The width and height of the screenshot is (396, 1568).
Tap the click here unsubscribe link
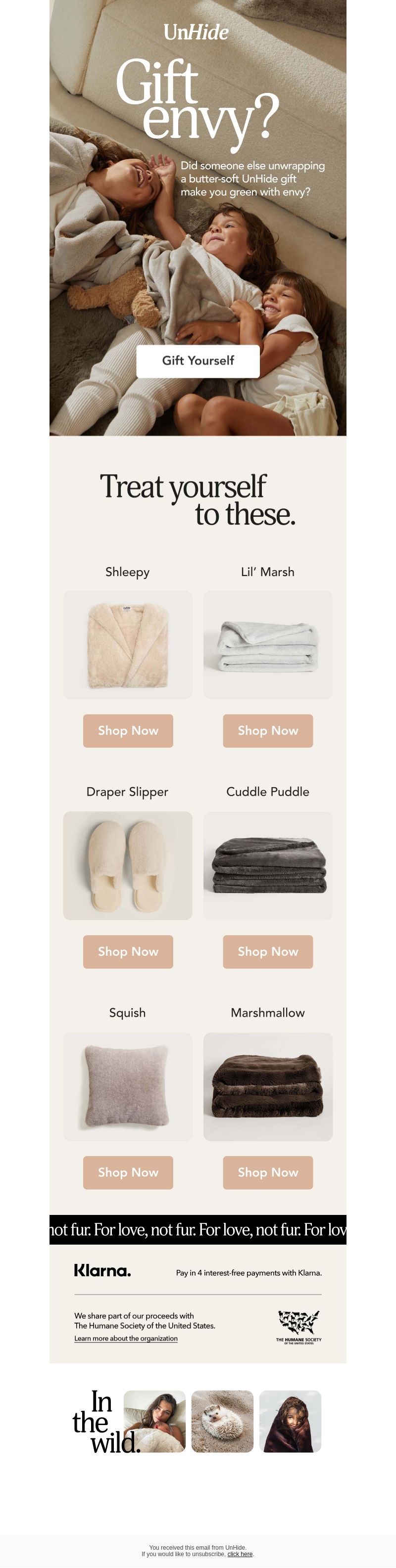click(x=240, y=1554)
